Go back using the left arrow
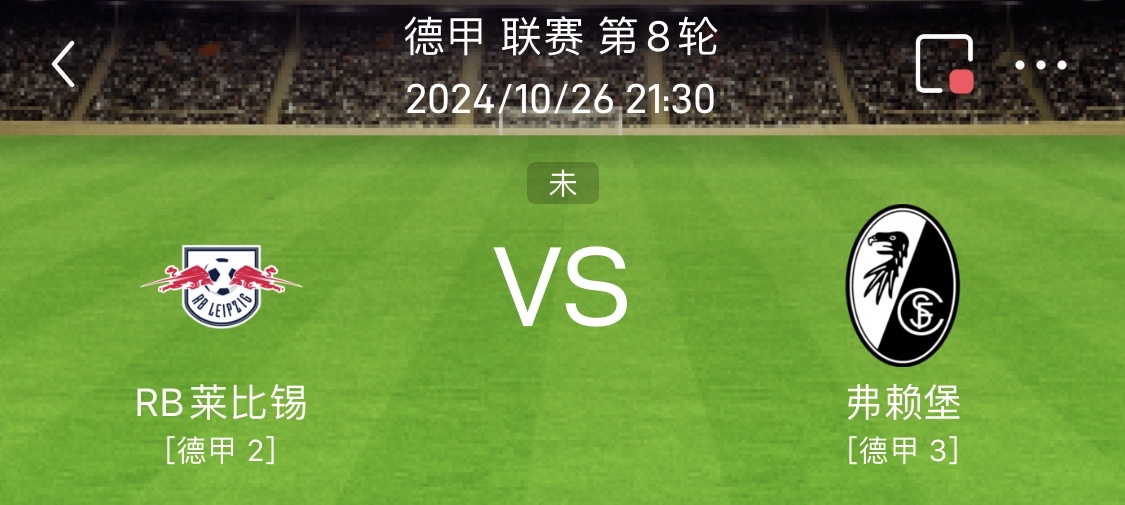This screenshot has width=1125, height=505. (64, 65)
